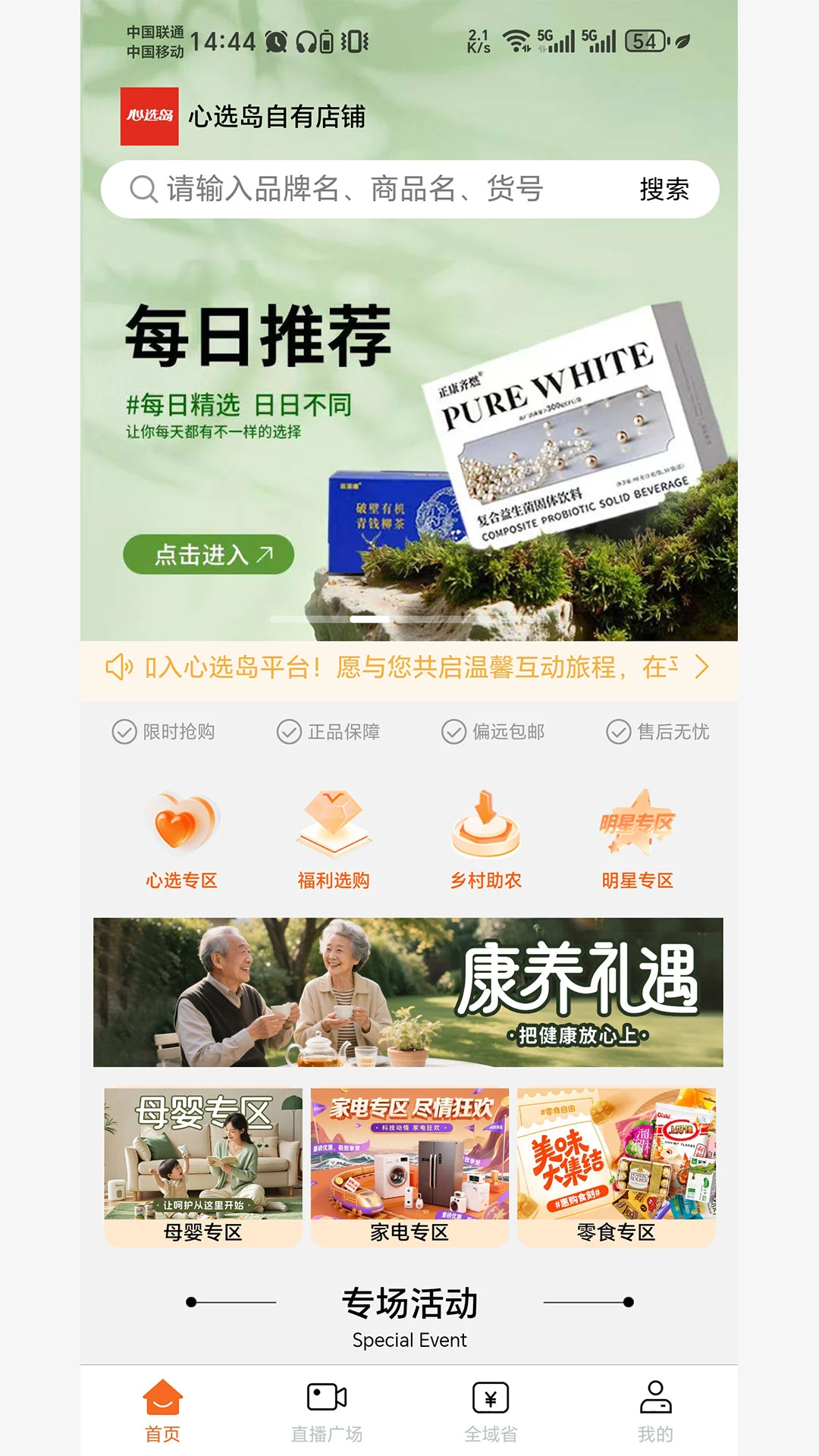This screenshot has height=1456, width=819.
Task: Open 乡村助农 category
Action: 486,838
